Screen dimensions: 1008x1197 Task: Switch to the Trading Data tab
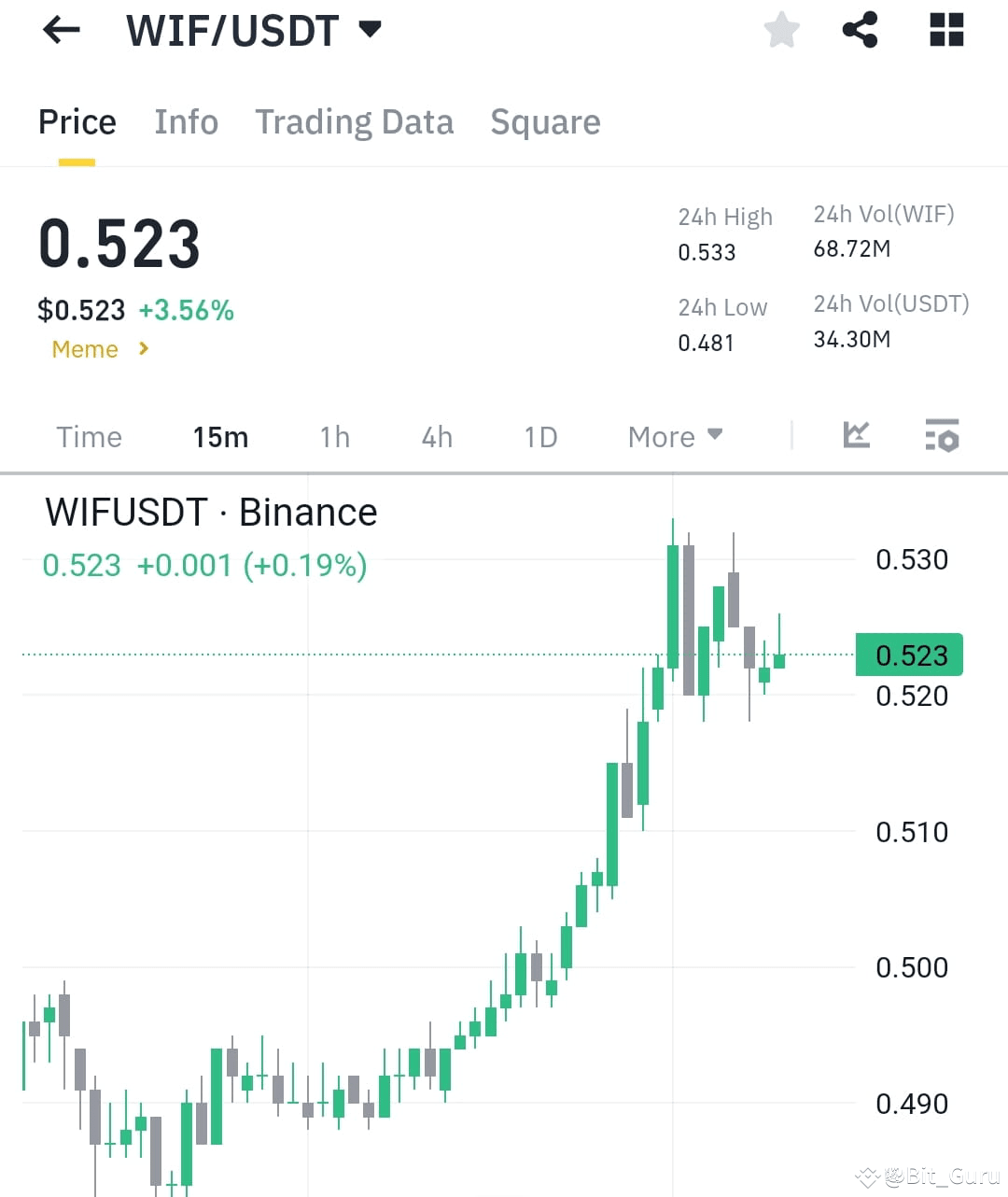354,121
